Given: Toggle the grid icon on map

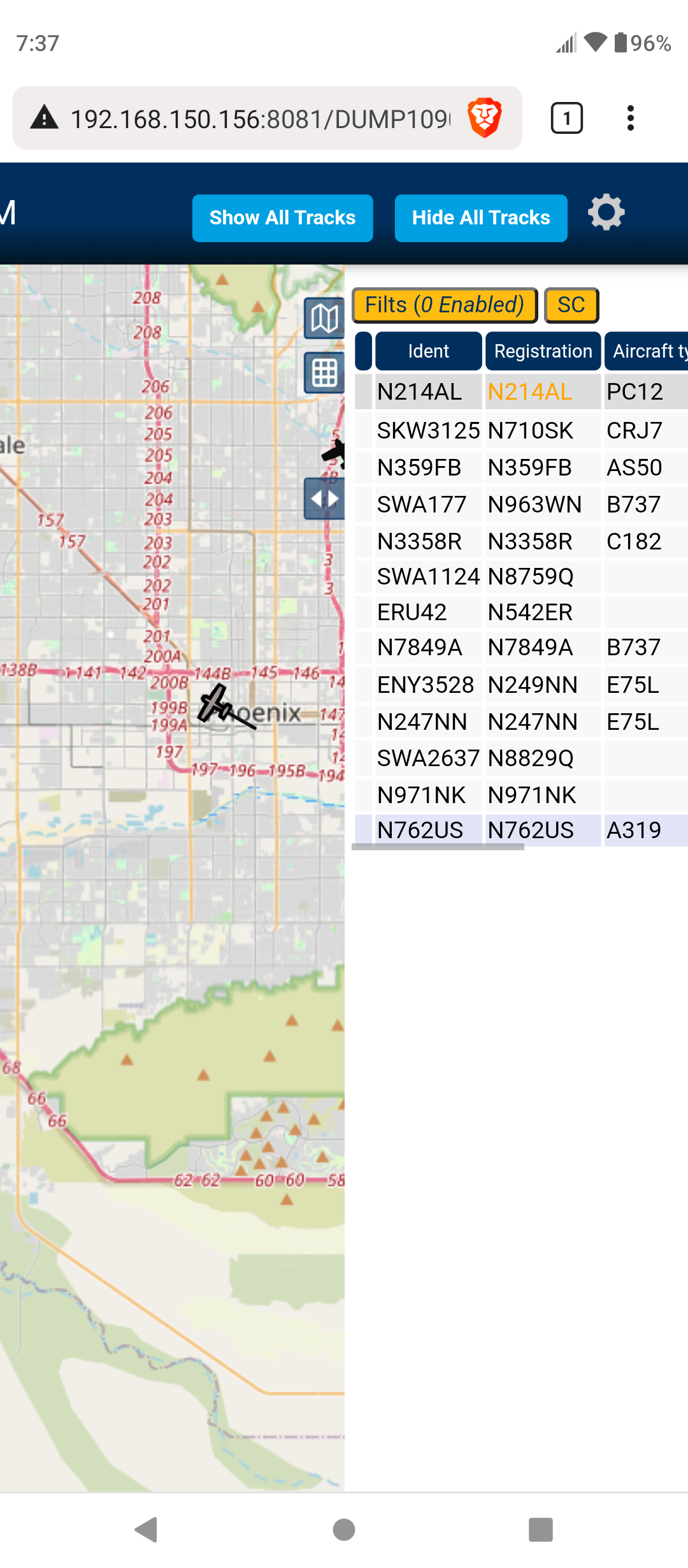Looking at the screenshot, I should (324, 372).
